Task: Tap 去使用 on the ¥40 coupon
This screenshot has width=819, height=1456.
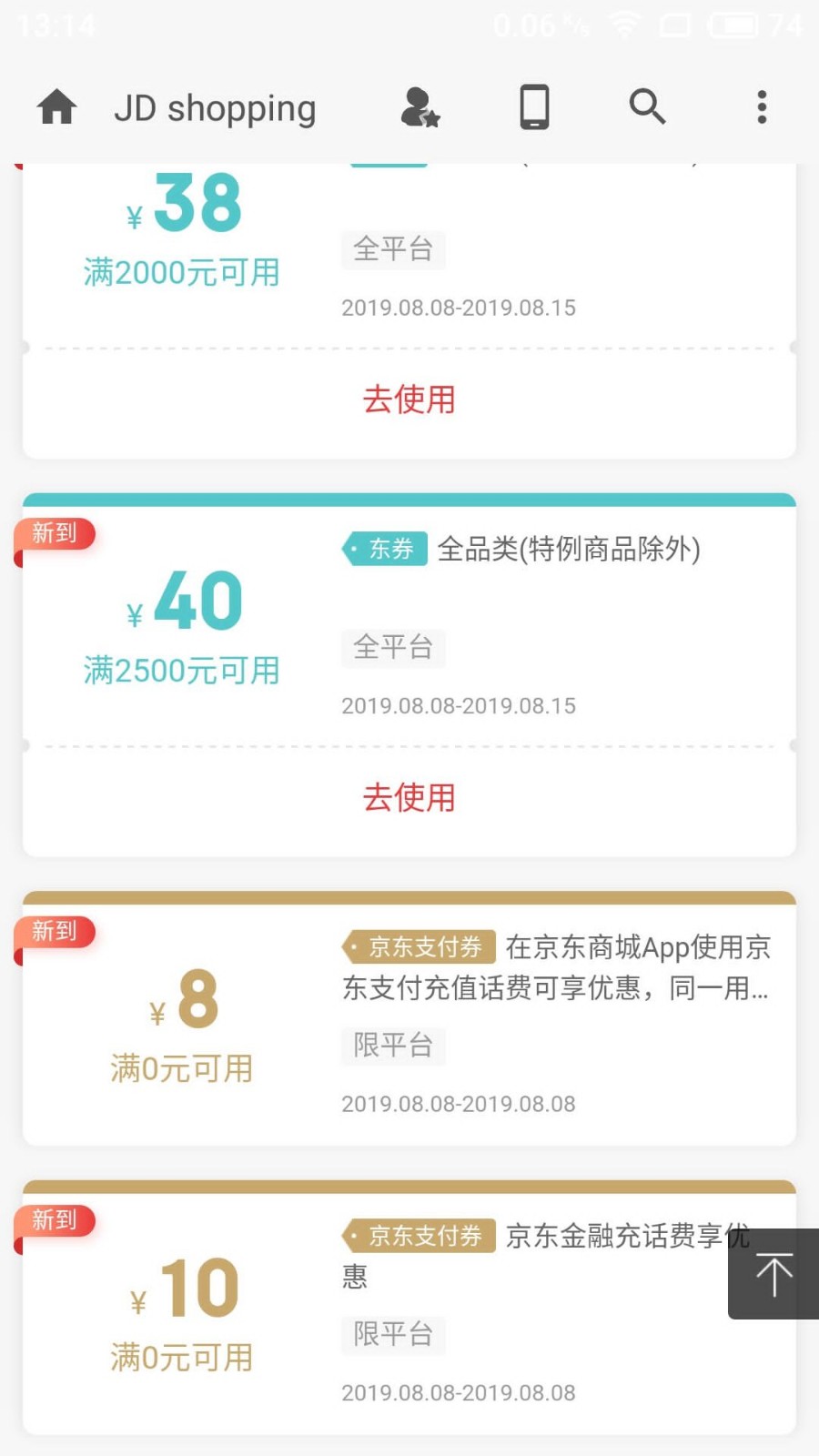Action: [x=409, y=797]
